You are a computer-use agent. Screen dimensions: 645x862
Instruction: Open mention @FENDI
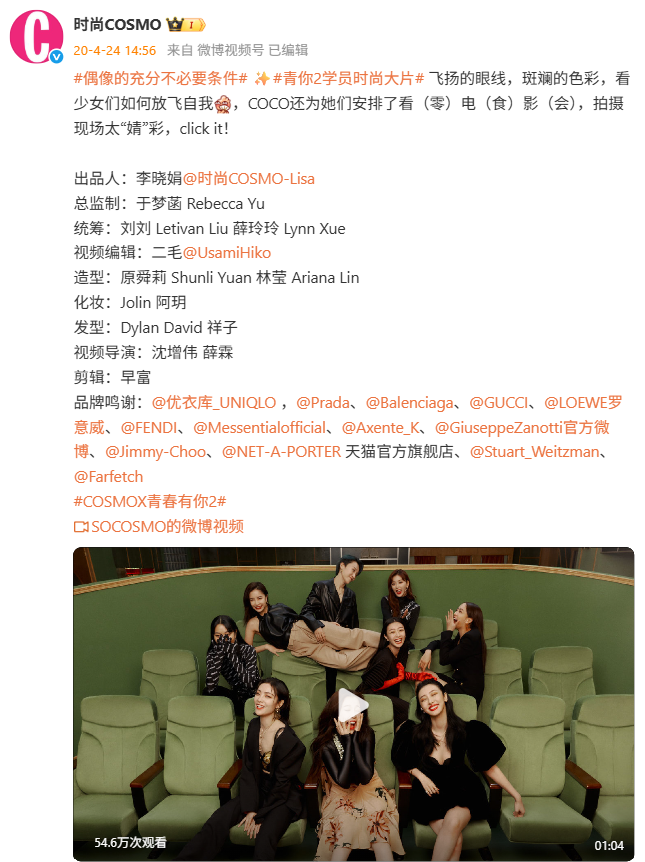click(148, 428)
